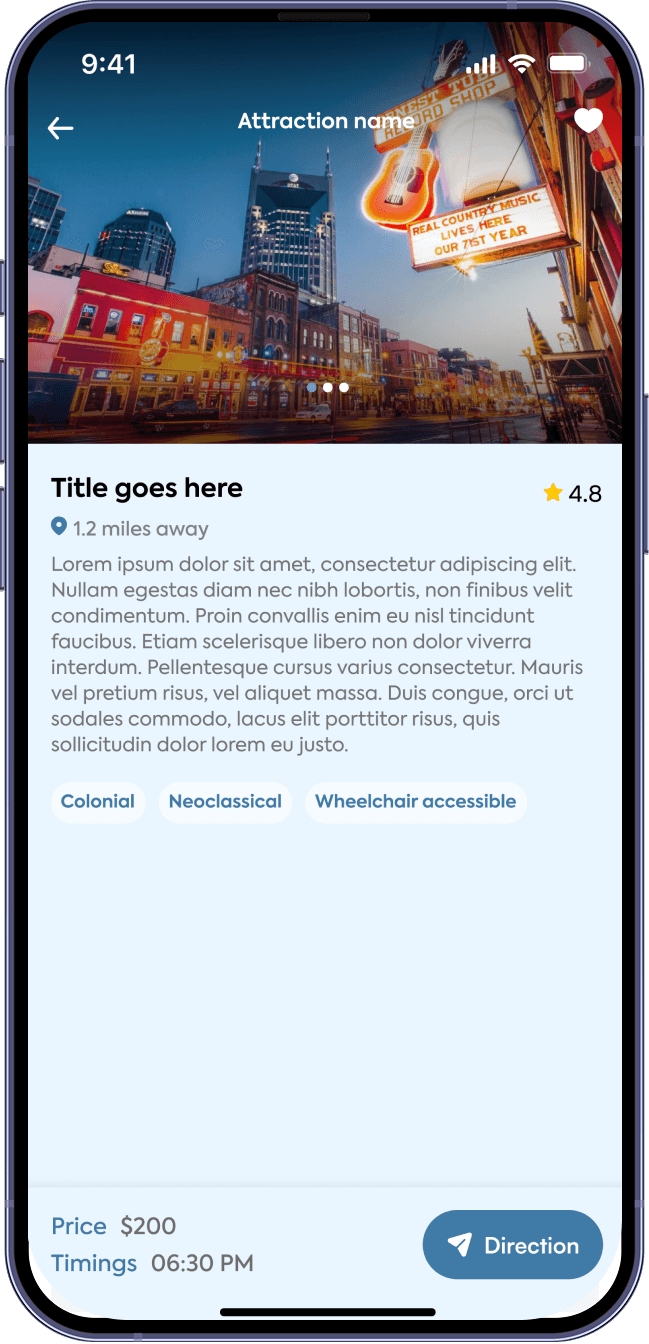Select the Neoclassical chip
The height and width of the screenshot is (1344, 649).
pyautogui.click(x=225, y=802)
